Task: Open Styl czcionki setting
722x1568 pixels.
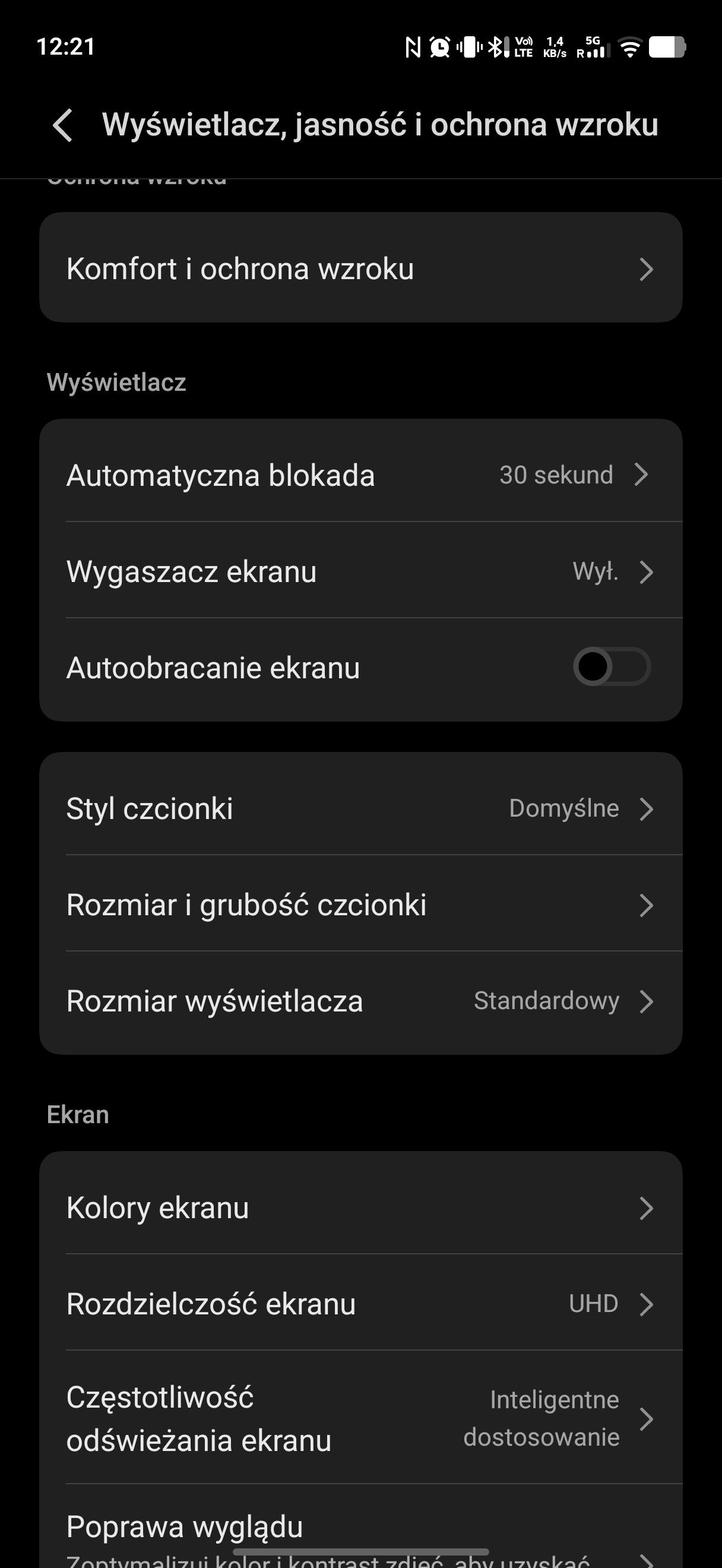Action: coord(360,808)
